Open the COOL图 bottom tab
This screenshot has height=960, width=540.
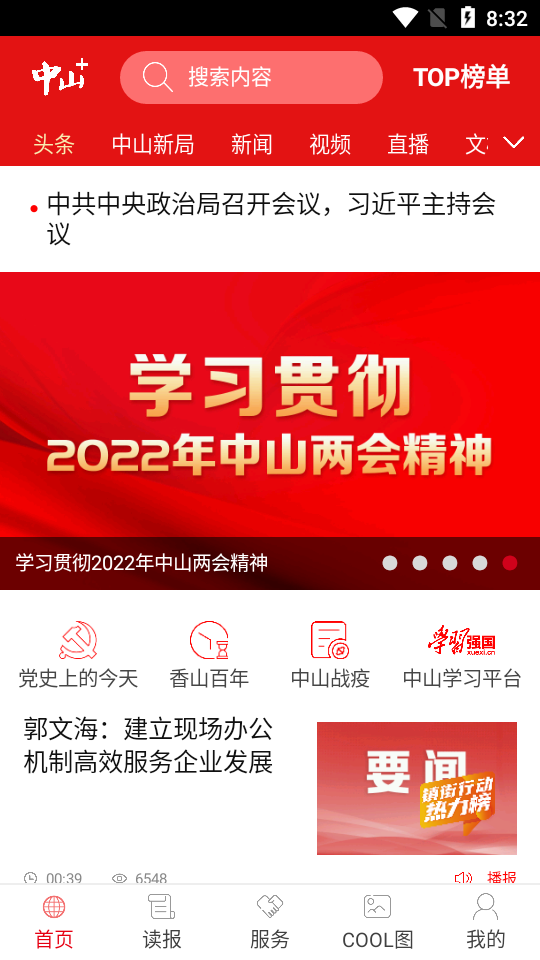(x=378, y=921)
